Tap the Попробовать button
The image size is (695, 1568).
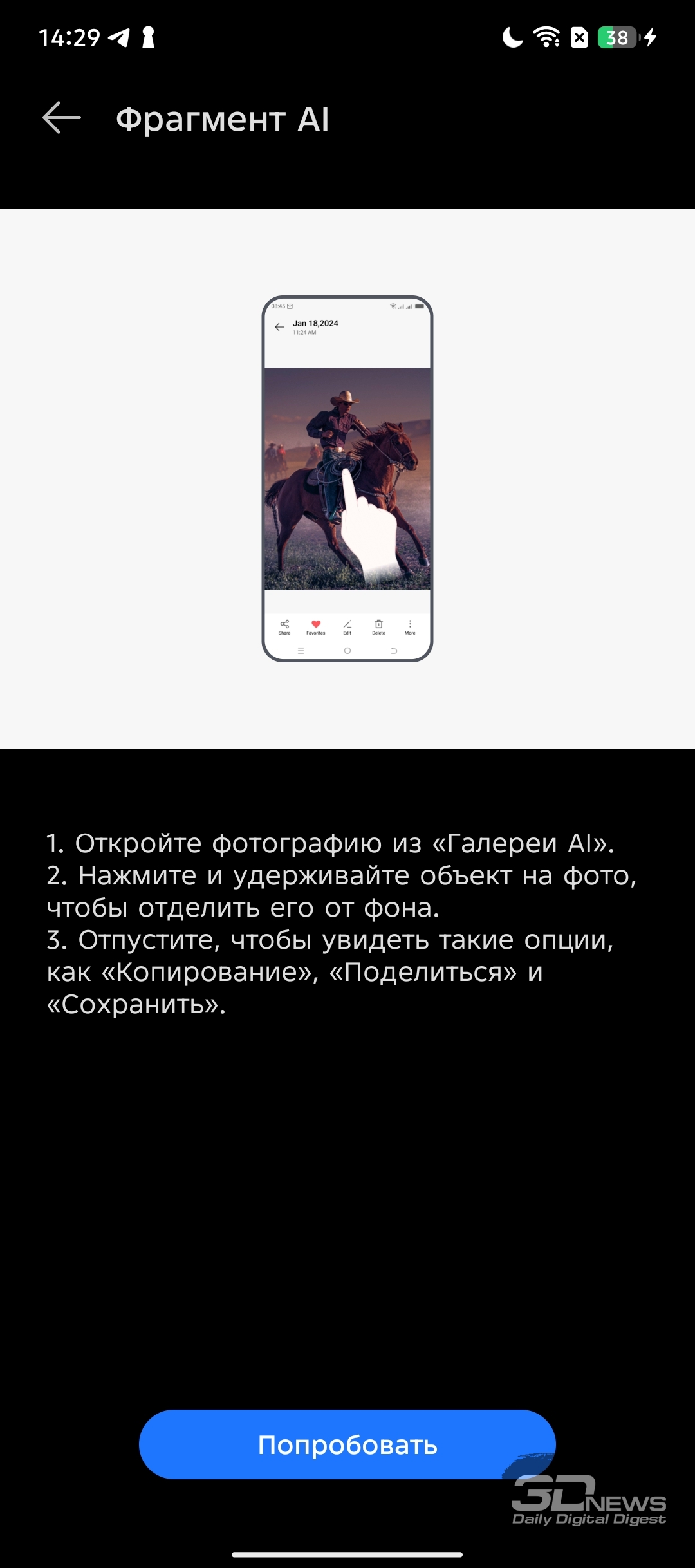(347, 1444)
